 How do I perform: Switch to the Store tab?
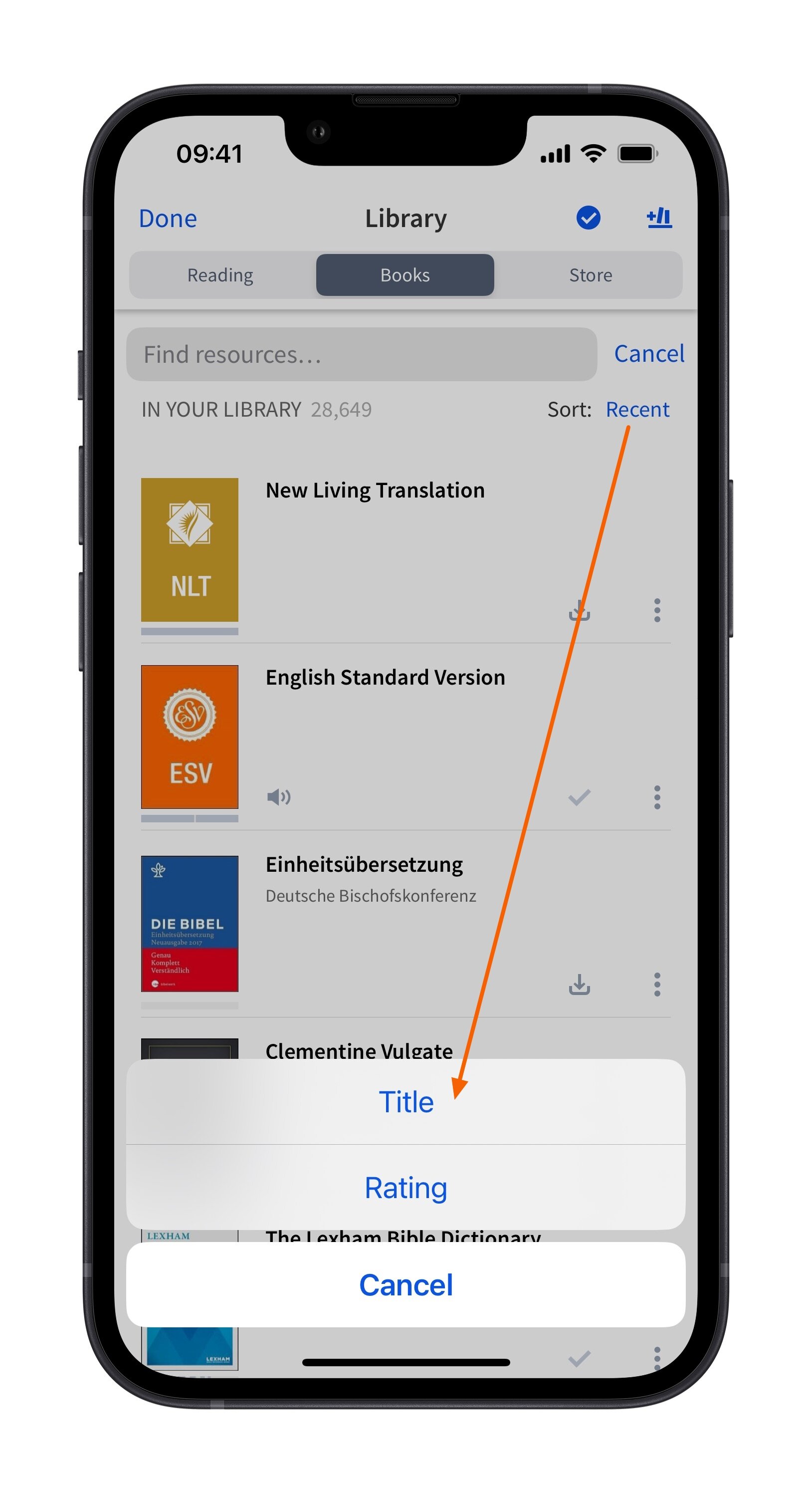[x=590, y=275]
